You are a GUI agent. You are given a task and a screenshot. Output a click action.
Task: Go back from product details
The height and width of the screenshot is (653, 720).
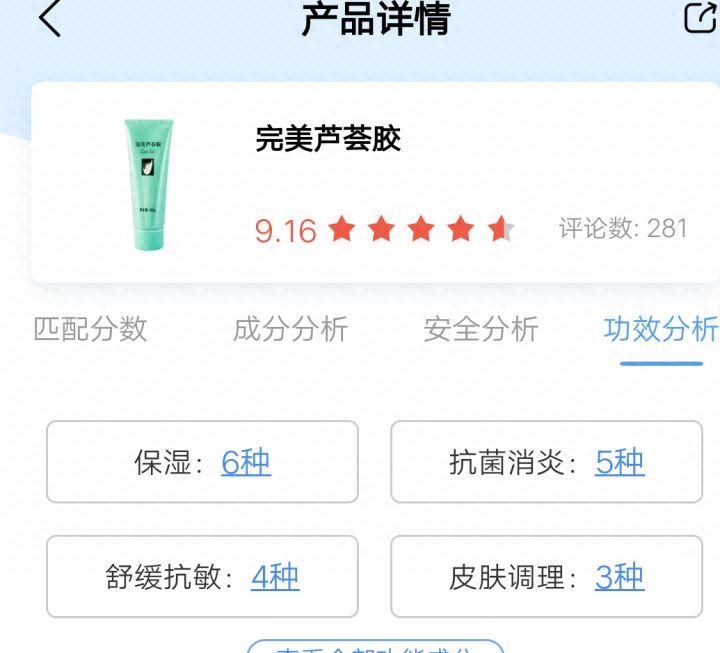tap(50, 19)
